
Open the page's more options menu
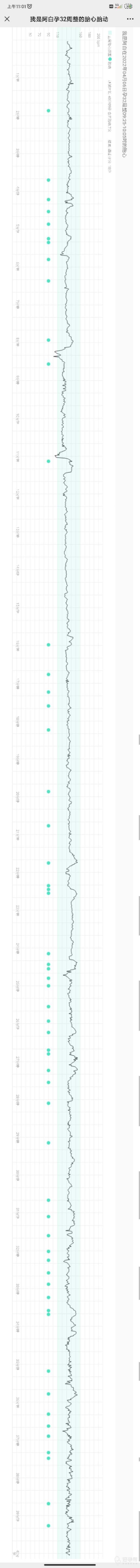coord(130,19)
